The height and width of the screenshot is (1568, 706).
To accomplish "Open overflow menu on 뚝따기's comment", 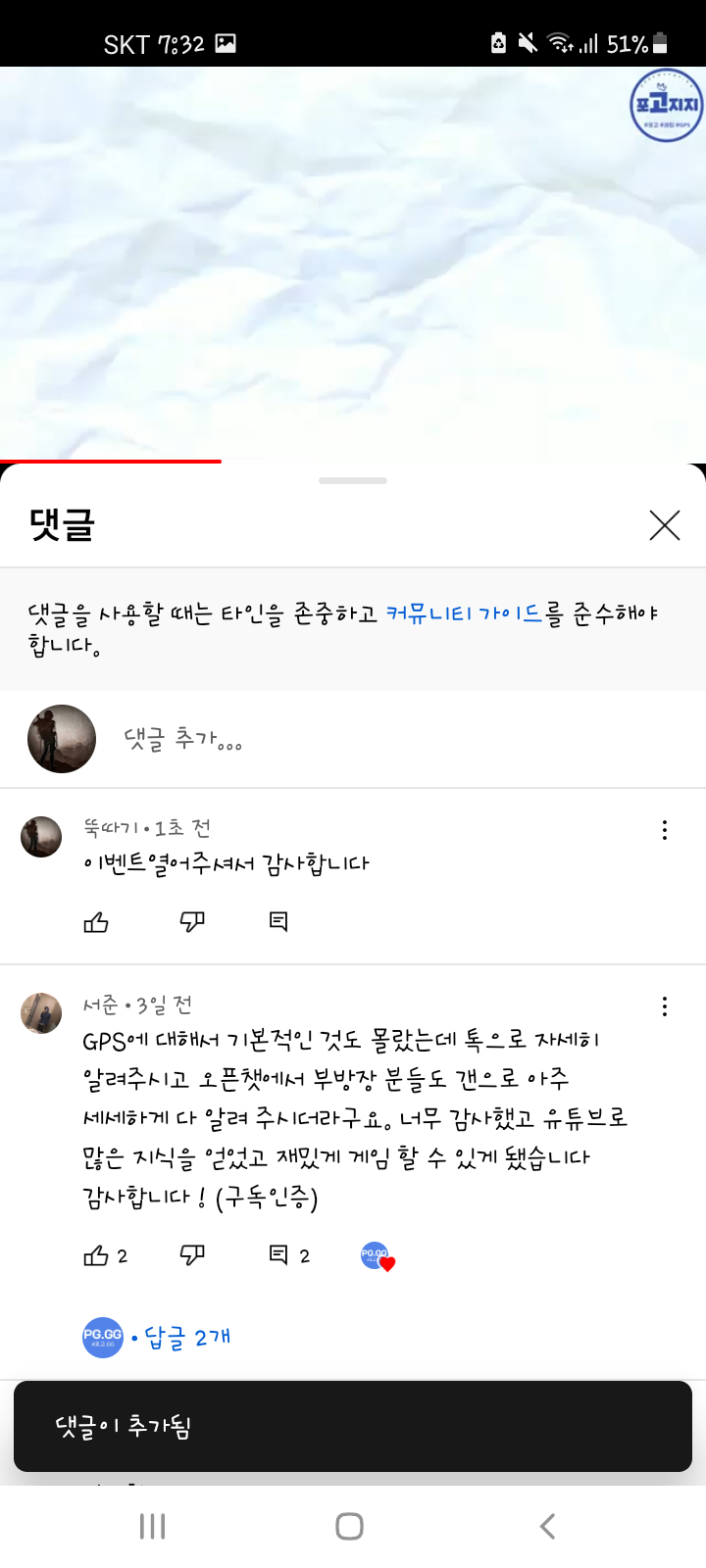I will (x=665, y=830).
